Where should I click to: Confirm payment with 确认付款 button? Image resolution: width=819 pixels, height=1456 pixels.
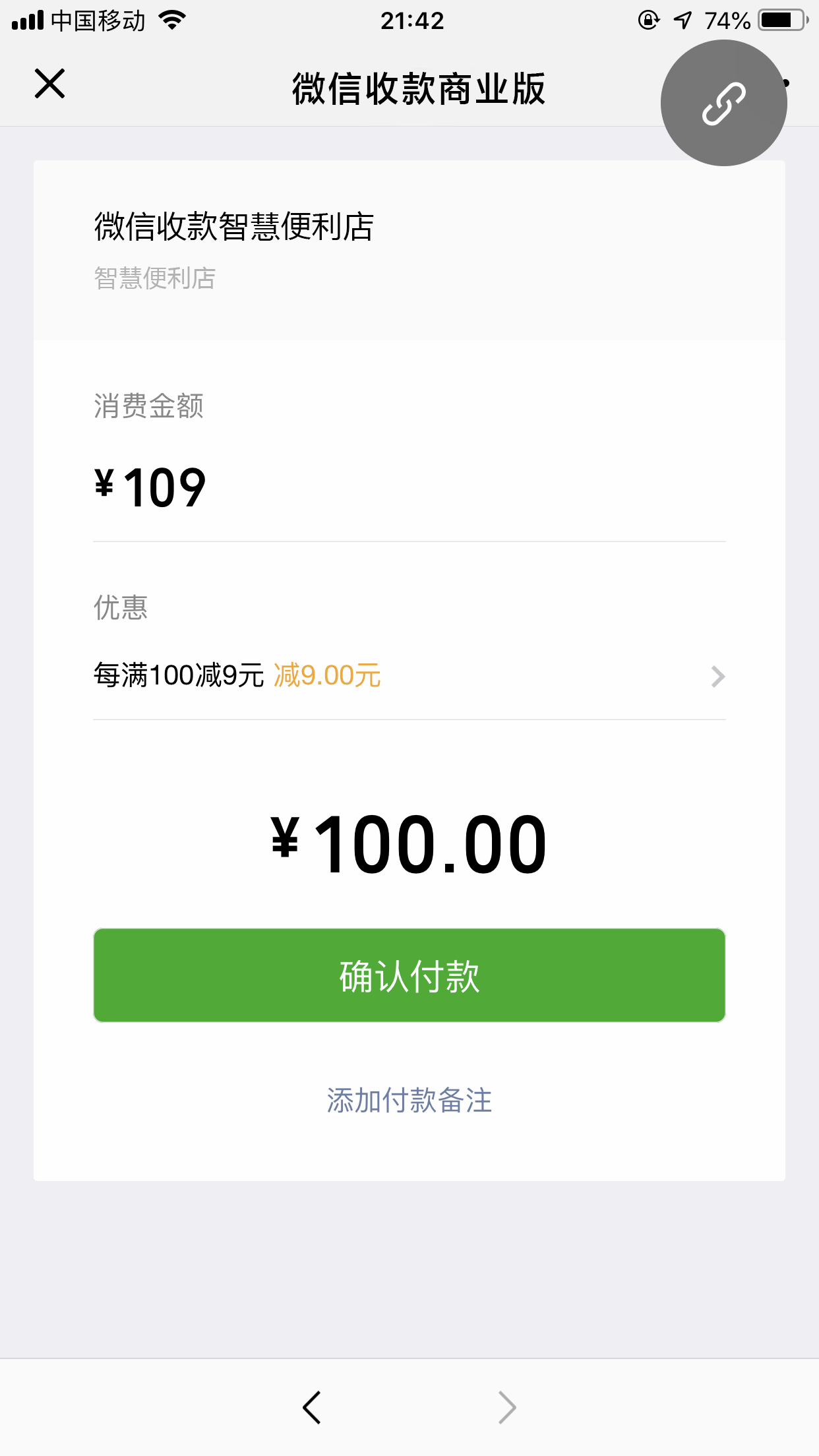click(409, 975)
